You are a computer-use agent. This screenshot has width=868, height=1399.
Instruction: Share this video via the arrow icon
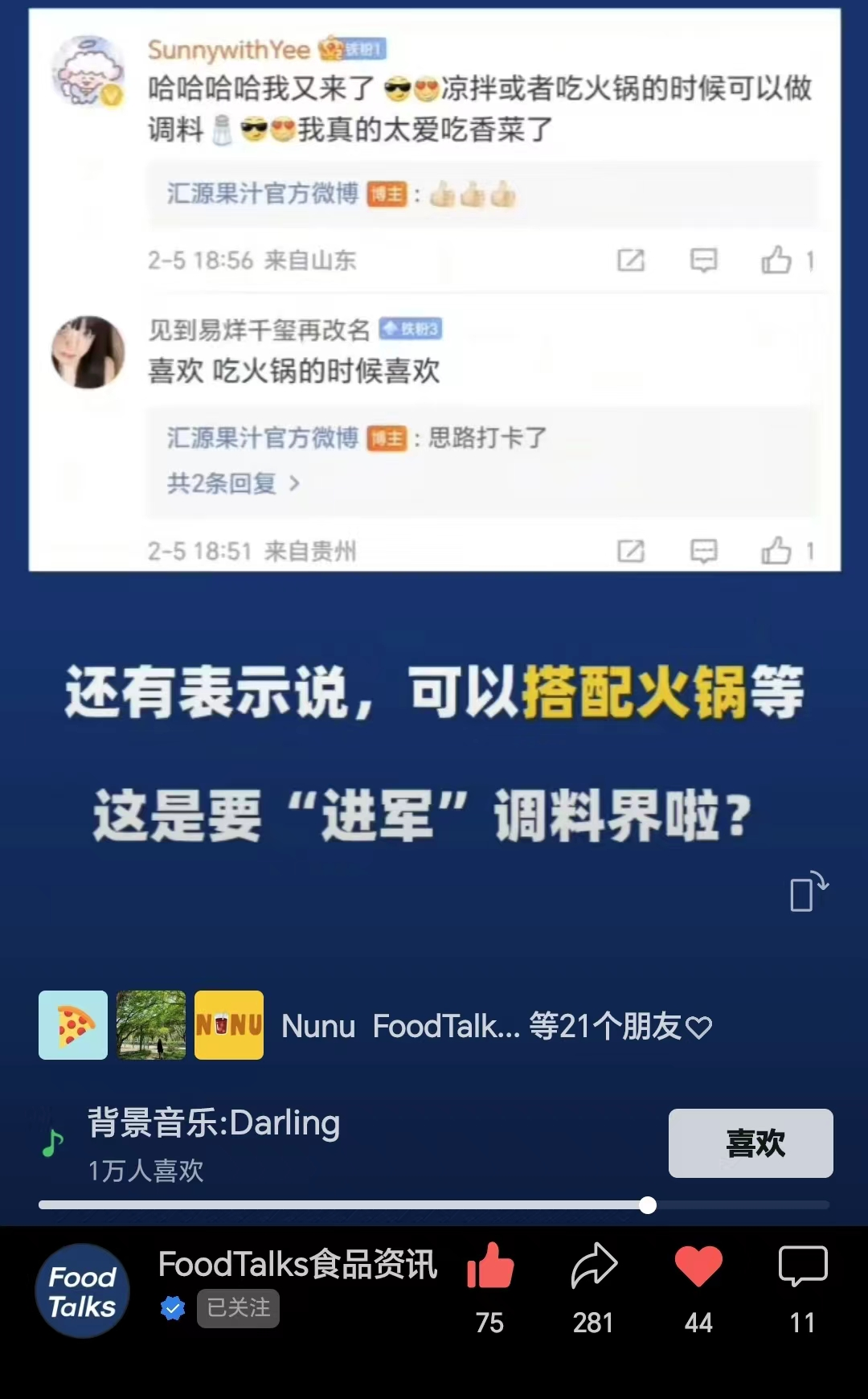pos(593,1266)
